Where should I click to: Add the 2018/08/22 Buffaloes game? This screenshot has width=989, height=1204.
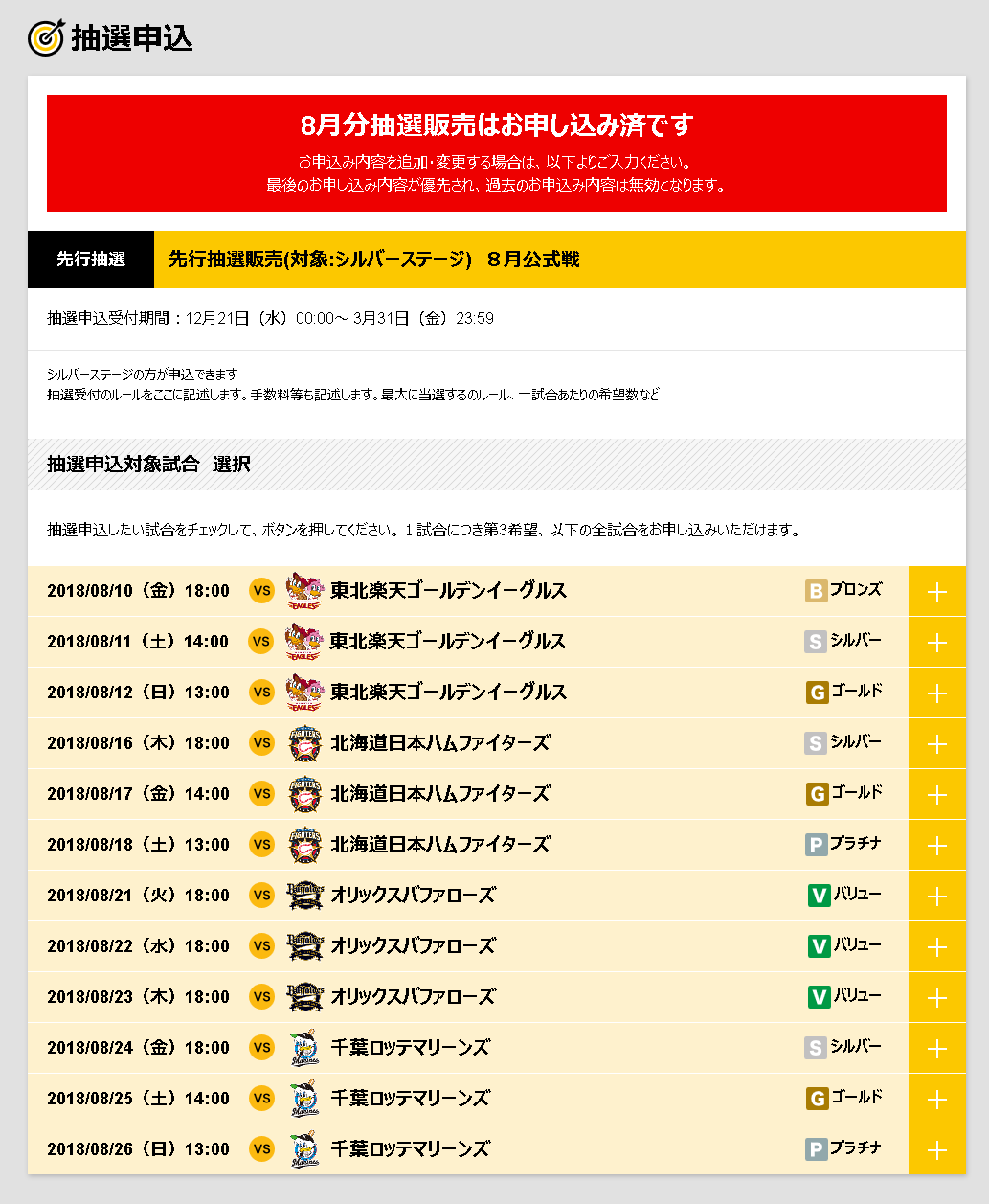pyautogui.click(x=936, y=947)
